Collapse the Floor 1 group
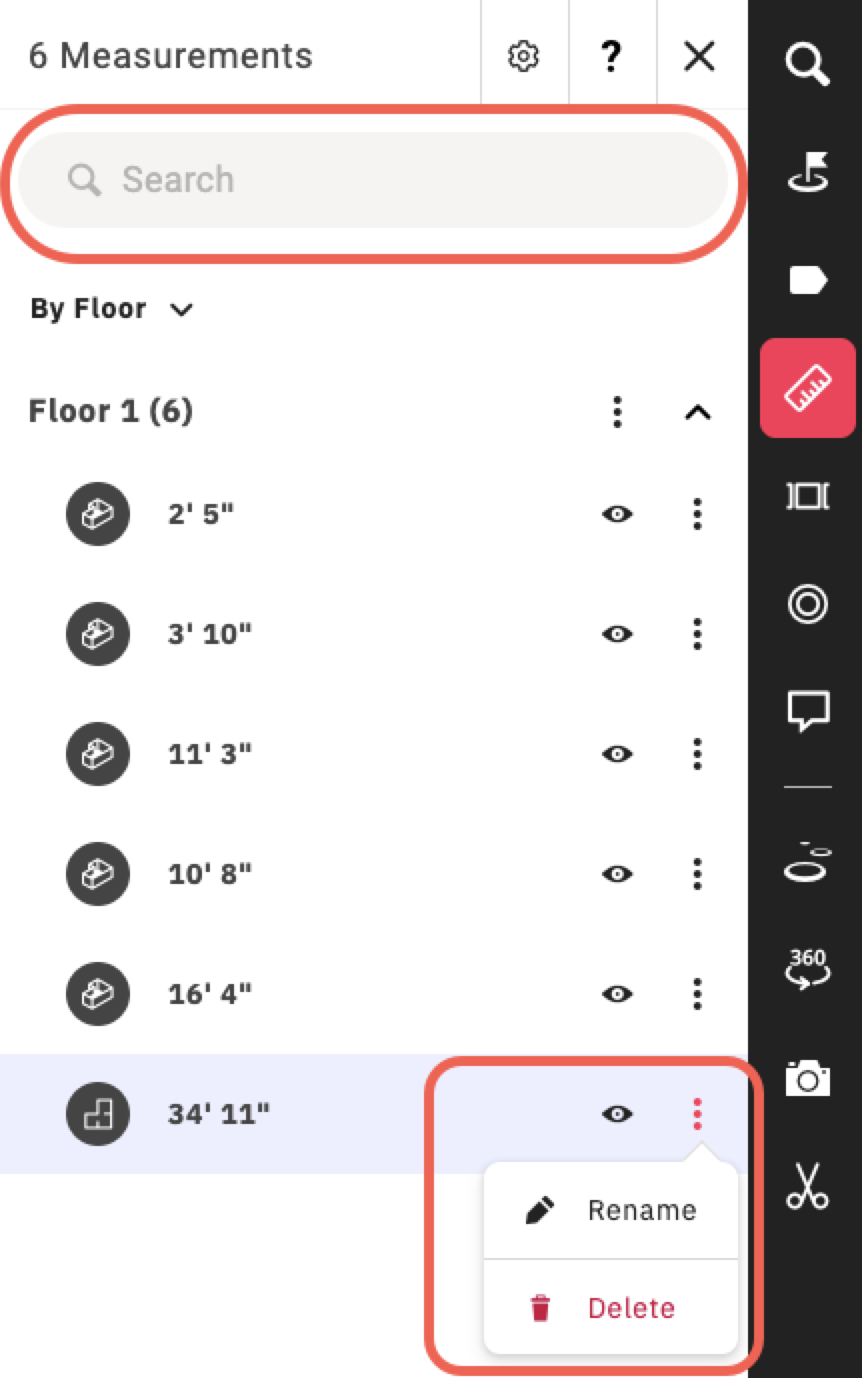 point(698,412)
